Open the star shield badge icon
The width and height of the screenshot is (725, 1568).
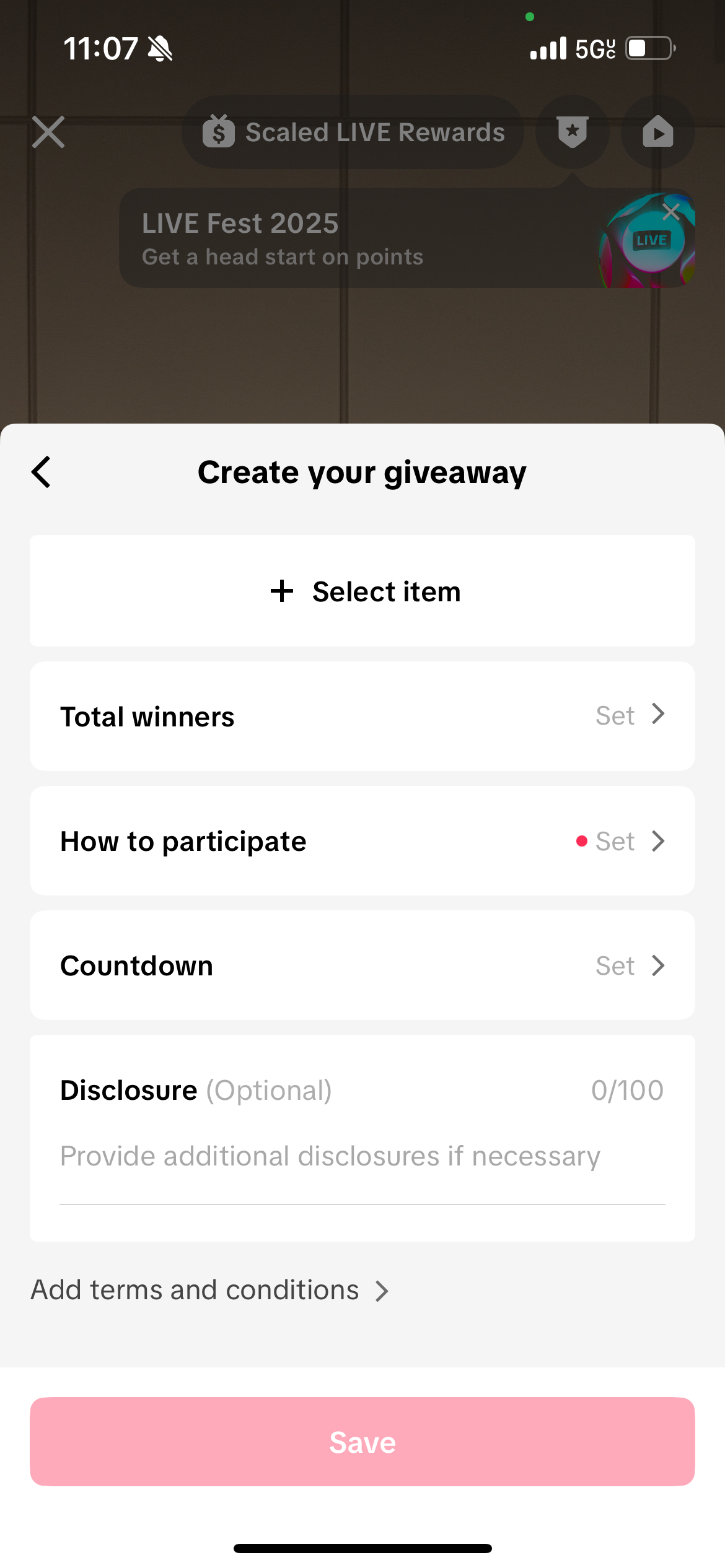(x=573, y=132)
